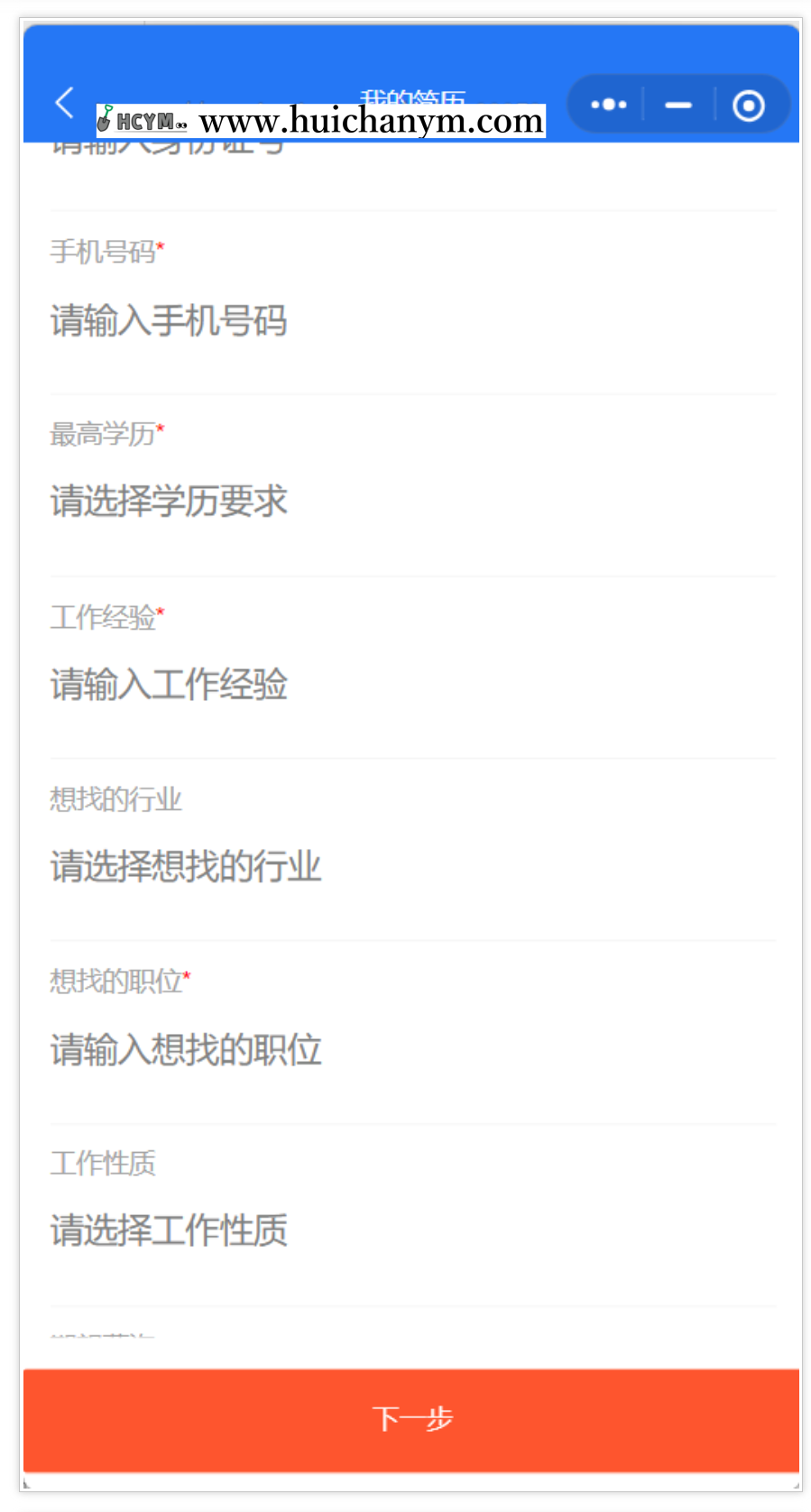Image resolution: width=811 pixels, height=1512 pixels.
Task: Tap the 请输入想找的职位 desired position field
Action: (186, 1049)
